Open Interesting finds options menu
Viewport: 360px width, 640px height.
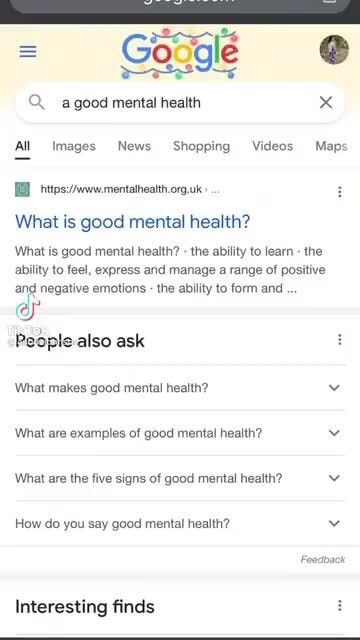pos(340,606)
